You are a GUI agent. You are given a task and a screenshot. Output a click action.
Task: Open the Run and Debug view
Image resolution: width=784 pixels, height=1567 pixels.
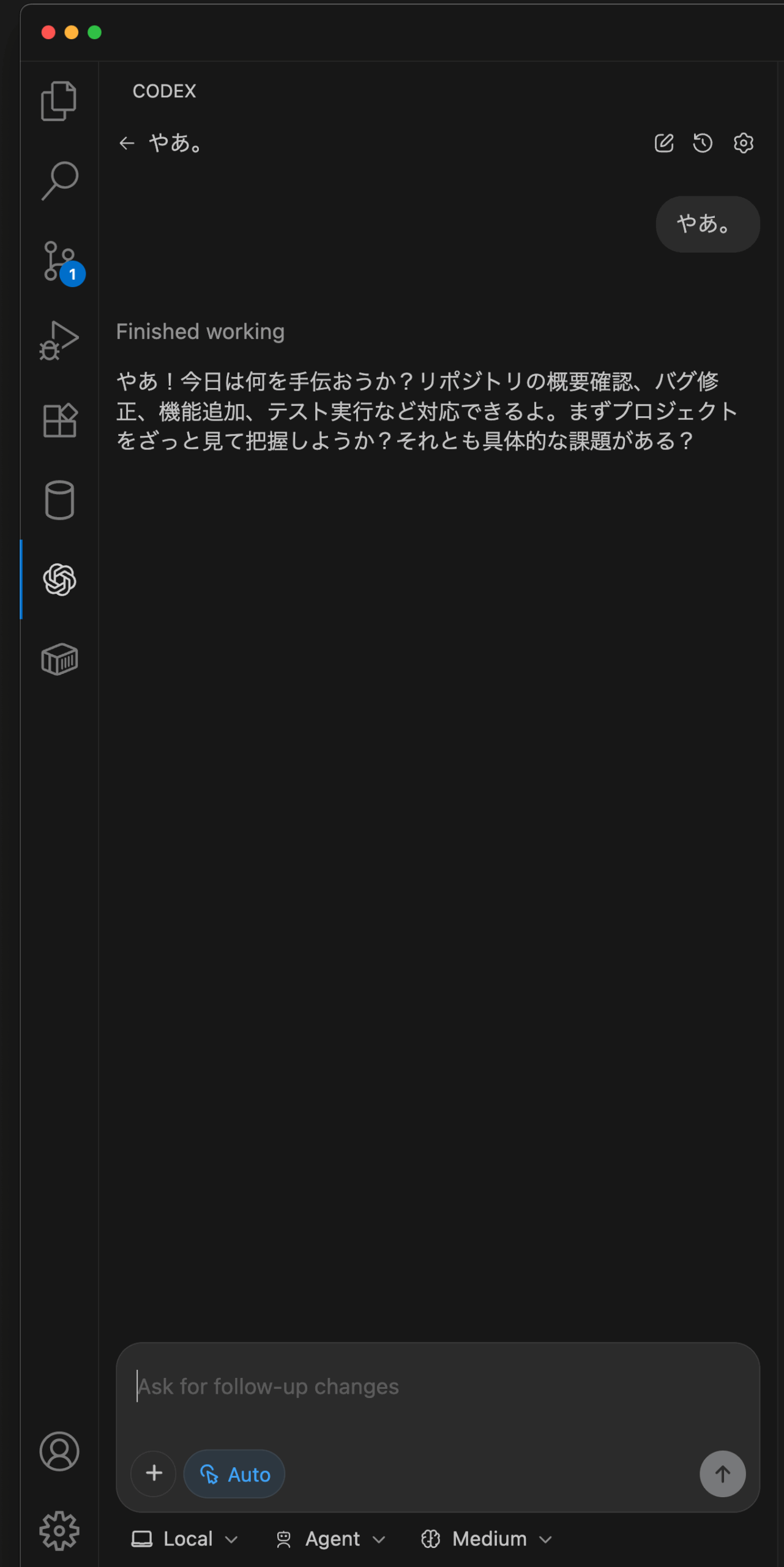pyautogui.click(x=59, y=340)
